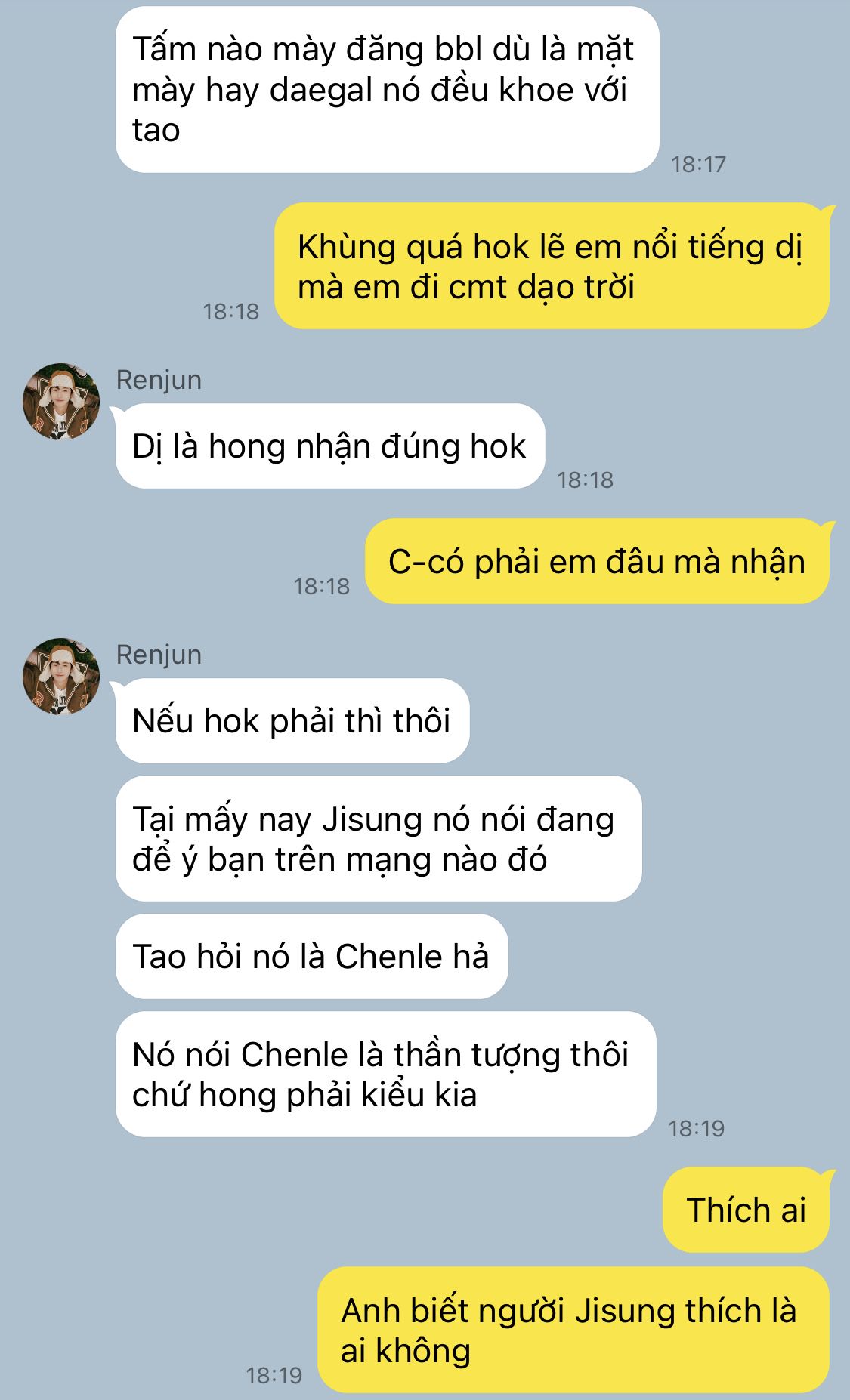Image resolution: width=850 pixels, height=1400 pixels.
Task: Open Renjun's avatar above "Dị là hong nhận đúng hok"
Action: (x=61, y=401)
